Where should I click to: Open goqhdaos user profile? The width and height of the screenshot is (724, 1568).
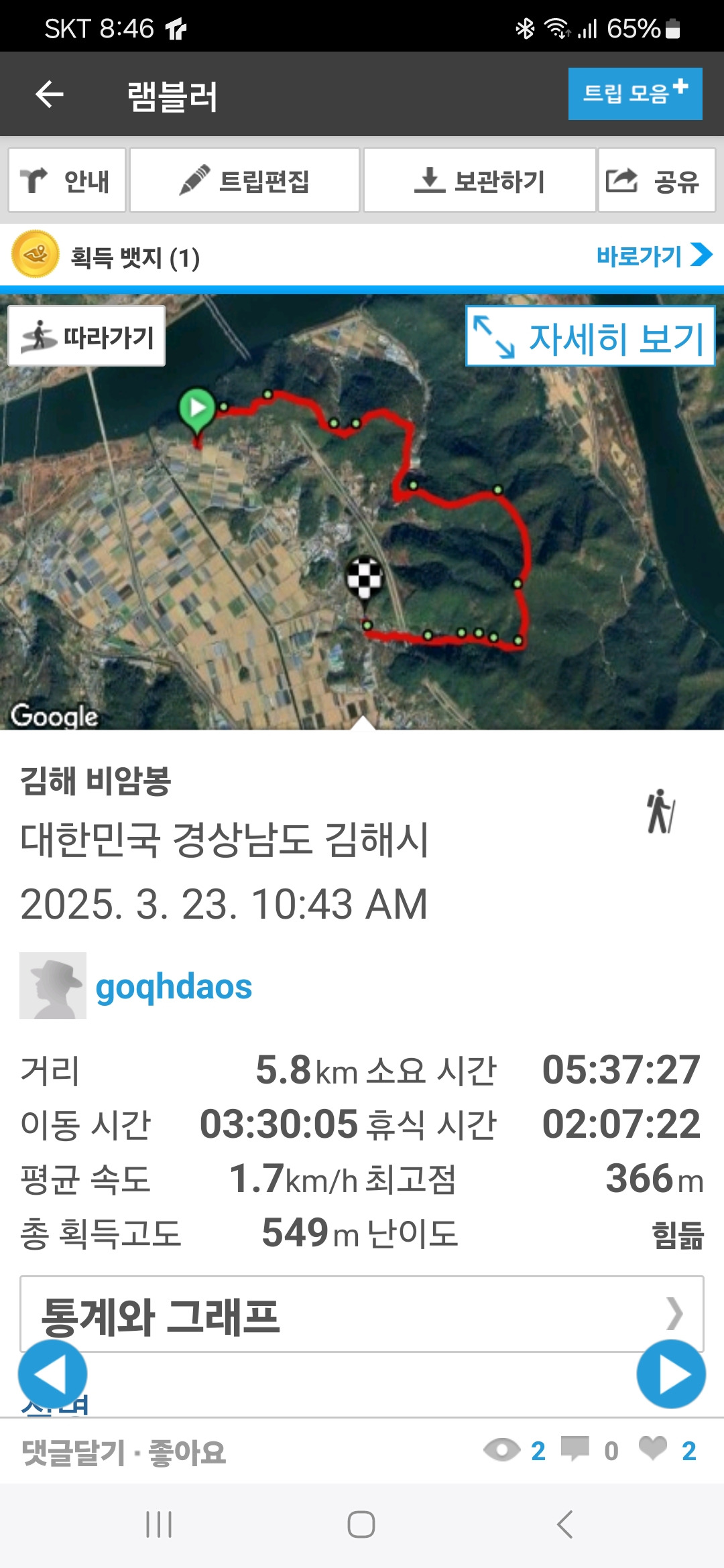pos(174,987)
